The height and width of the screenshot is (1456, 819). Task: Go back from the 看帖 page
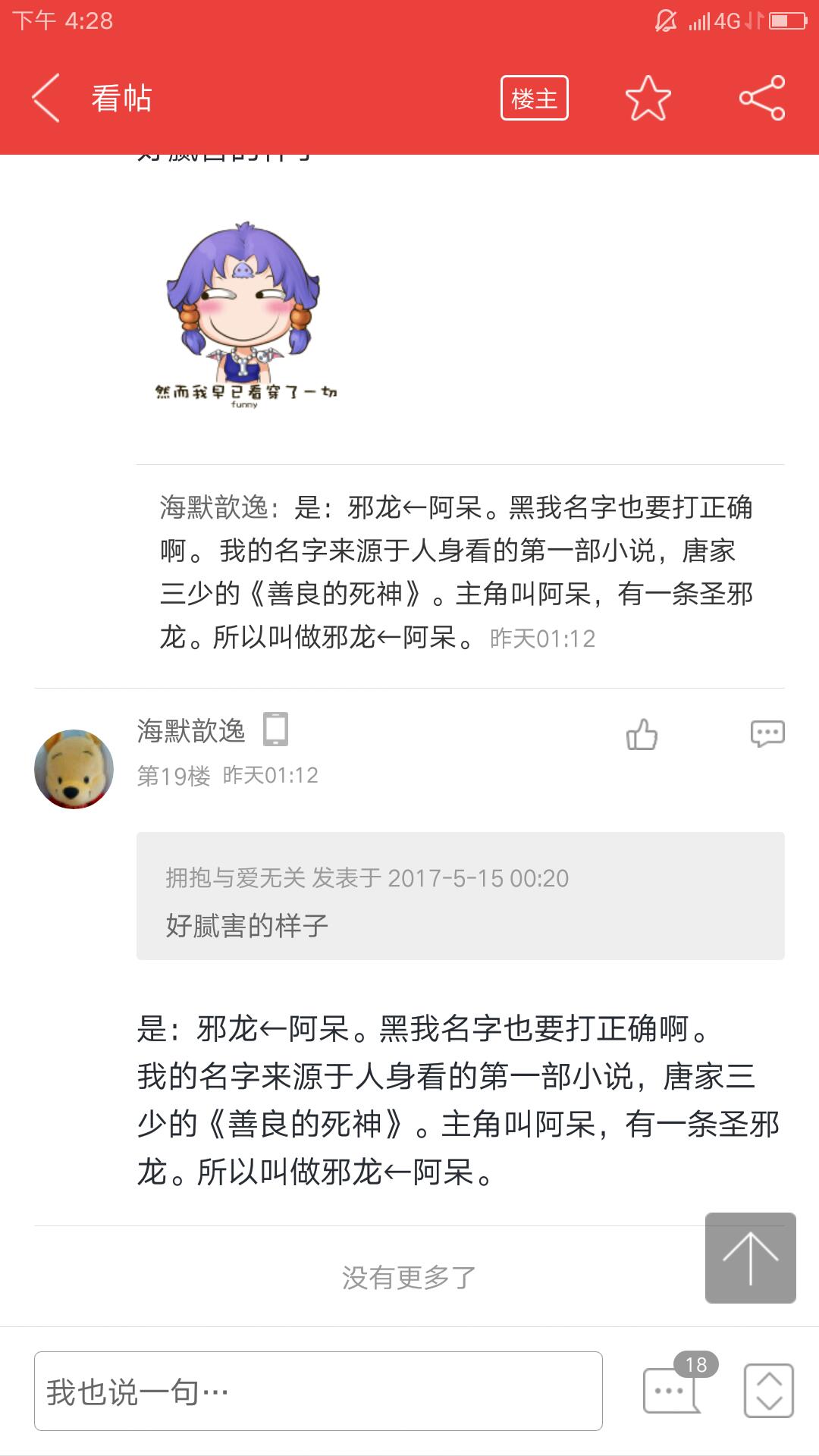45,99
